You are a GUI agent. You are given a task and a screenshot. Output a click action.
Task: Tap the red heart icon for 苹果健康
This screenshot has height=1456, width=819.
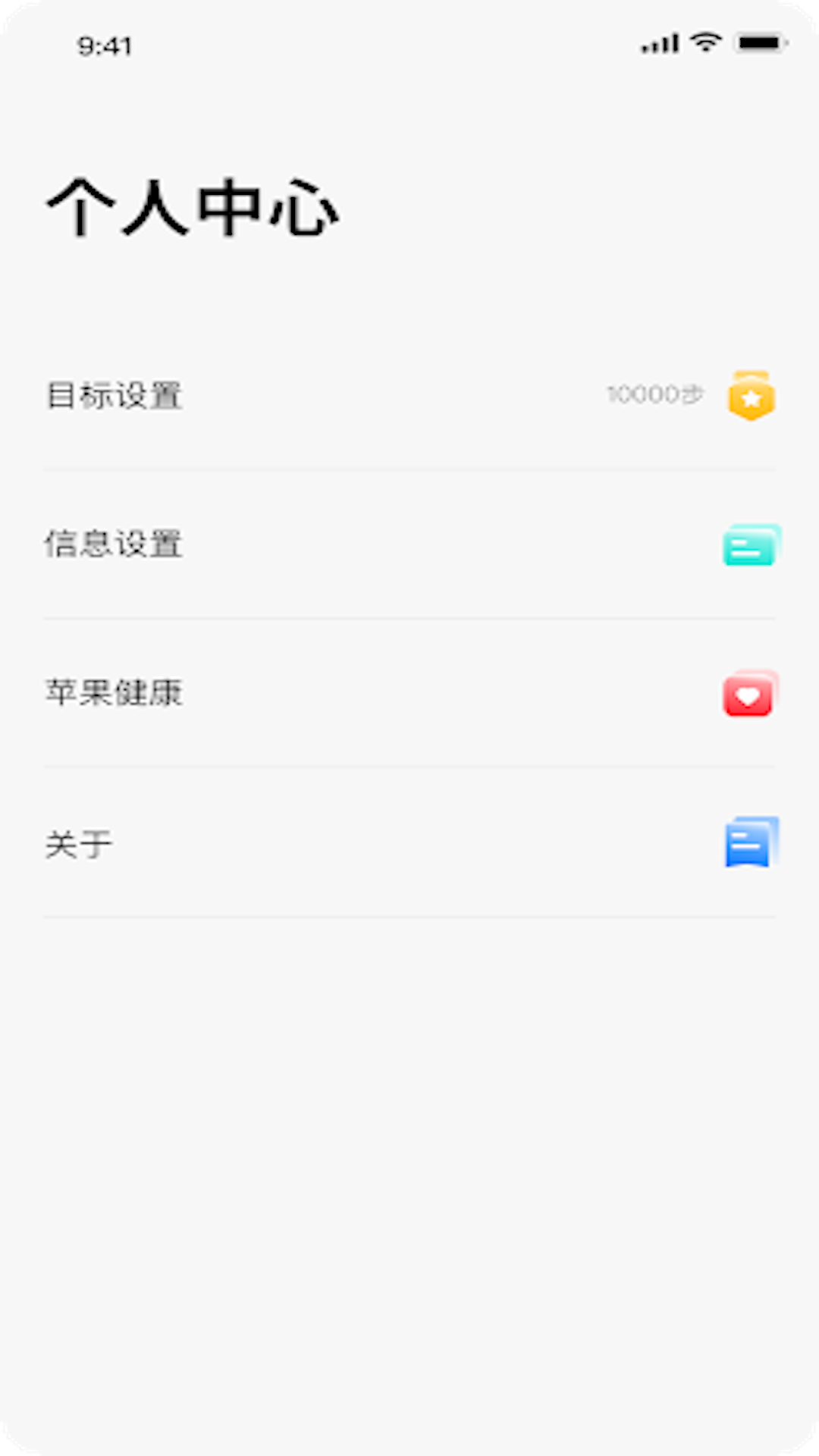coord(749,692)
